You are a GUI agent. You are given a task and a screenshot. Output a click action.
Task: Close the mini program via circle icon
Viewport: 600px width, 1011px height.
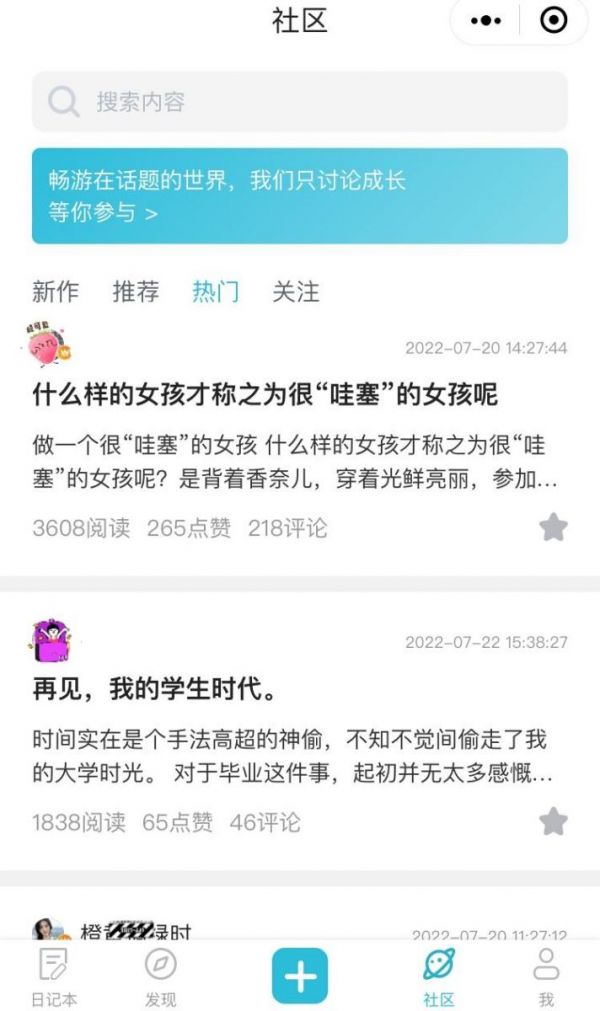tap(553, 21)
